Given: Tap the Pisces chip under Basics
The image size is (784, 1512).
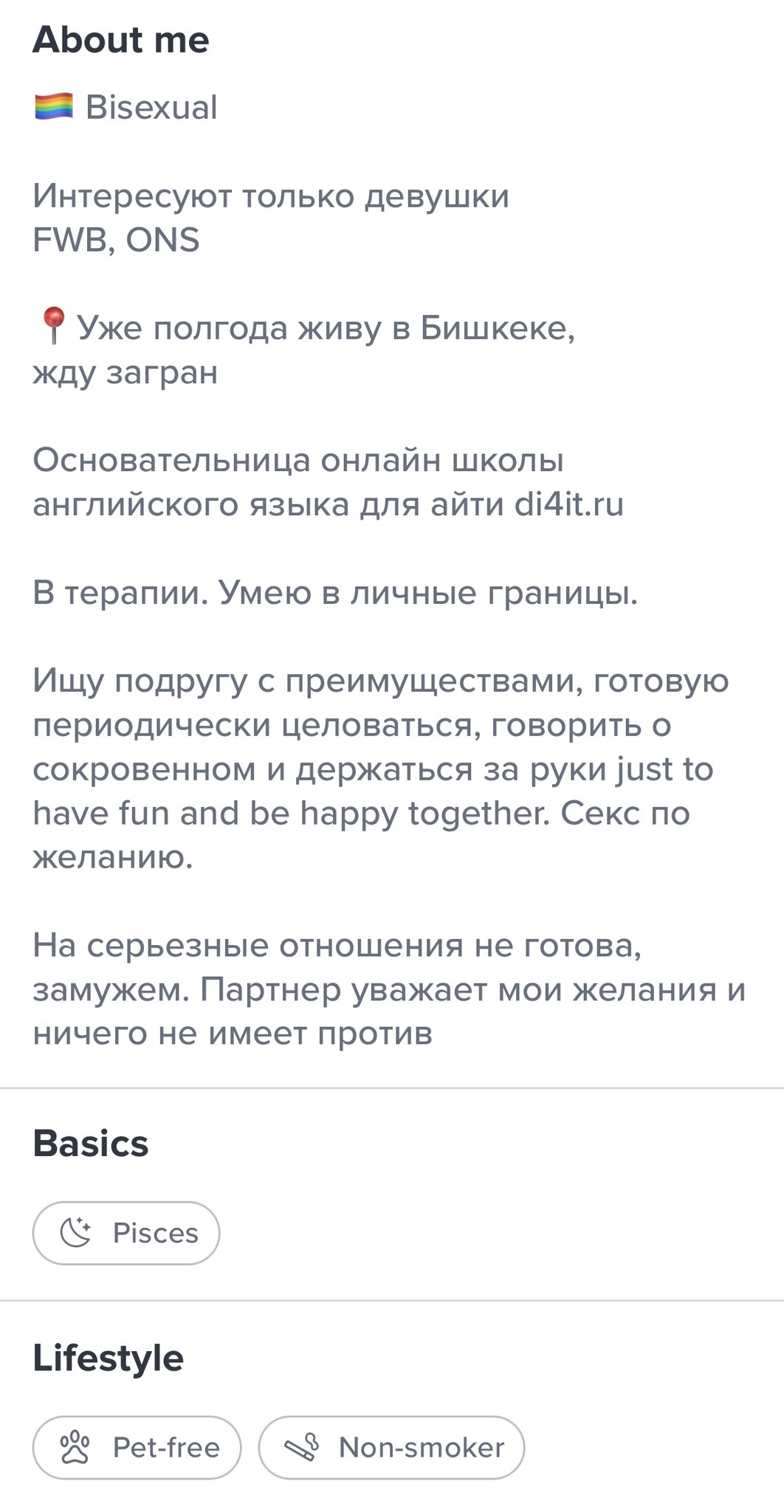Looking at the screenshot, I should [126, 1233].
